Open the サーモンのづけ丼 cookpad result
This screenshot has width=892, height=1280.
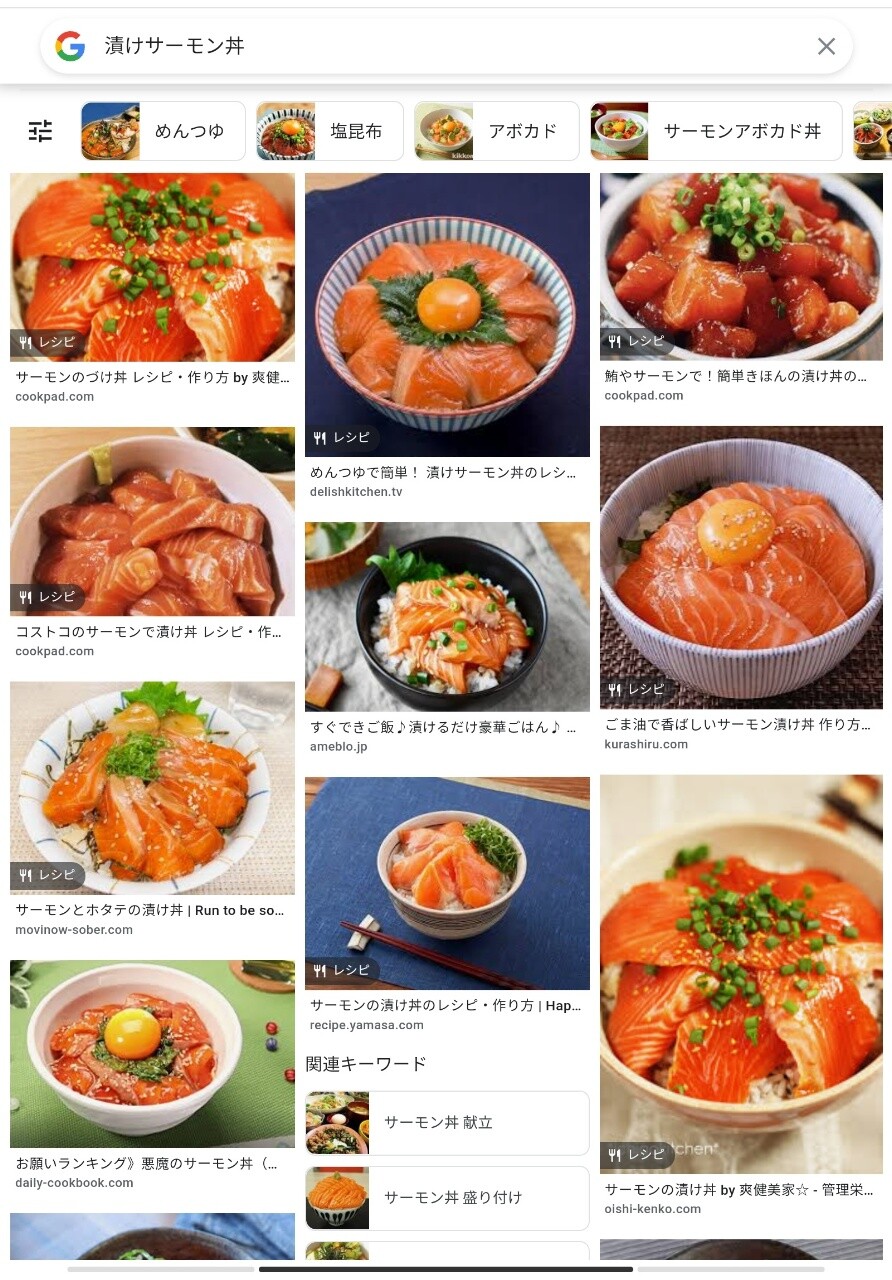tap(152, 267)
